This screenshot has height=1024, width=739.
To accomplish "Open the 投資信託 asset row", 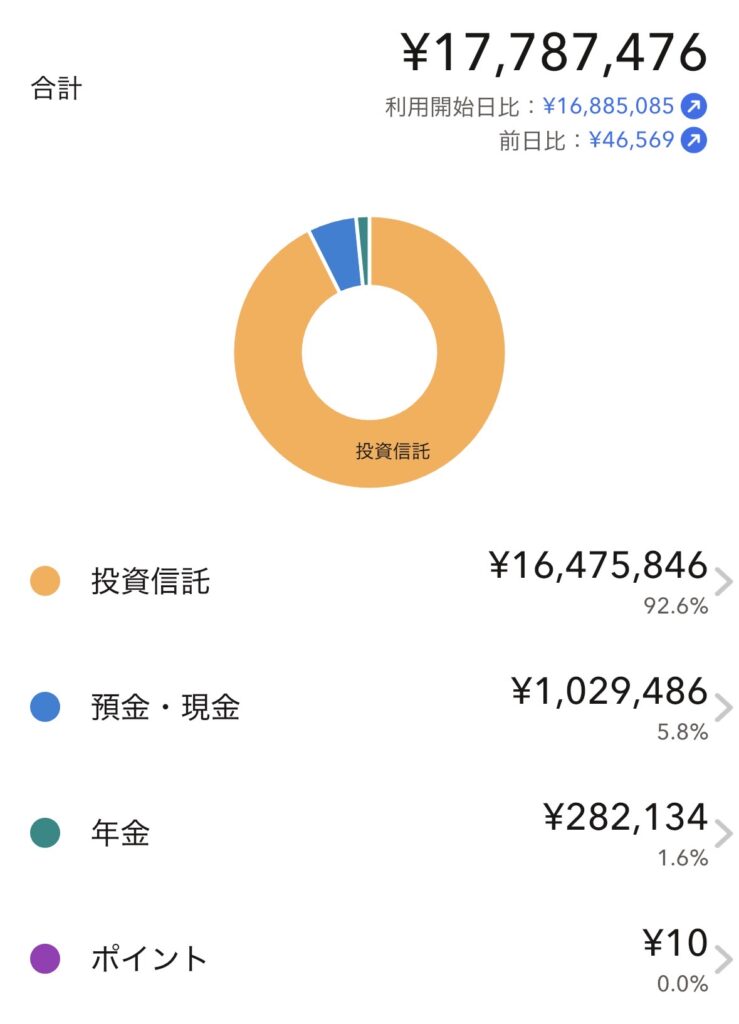I will coord(370,581).
